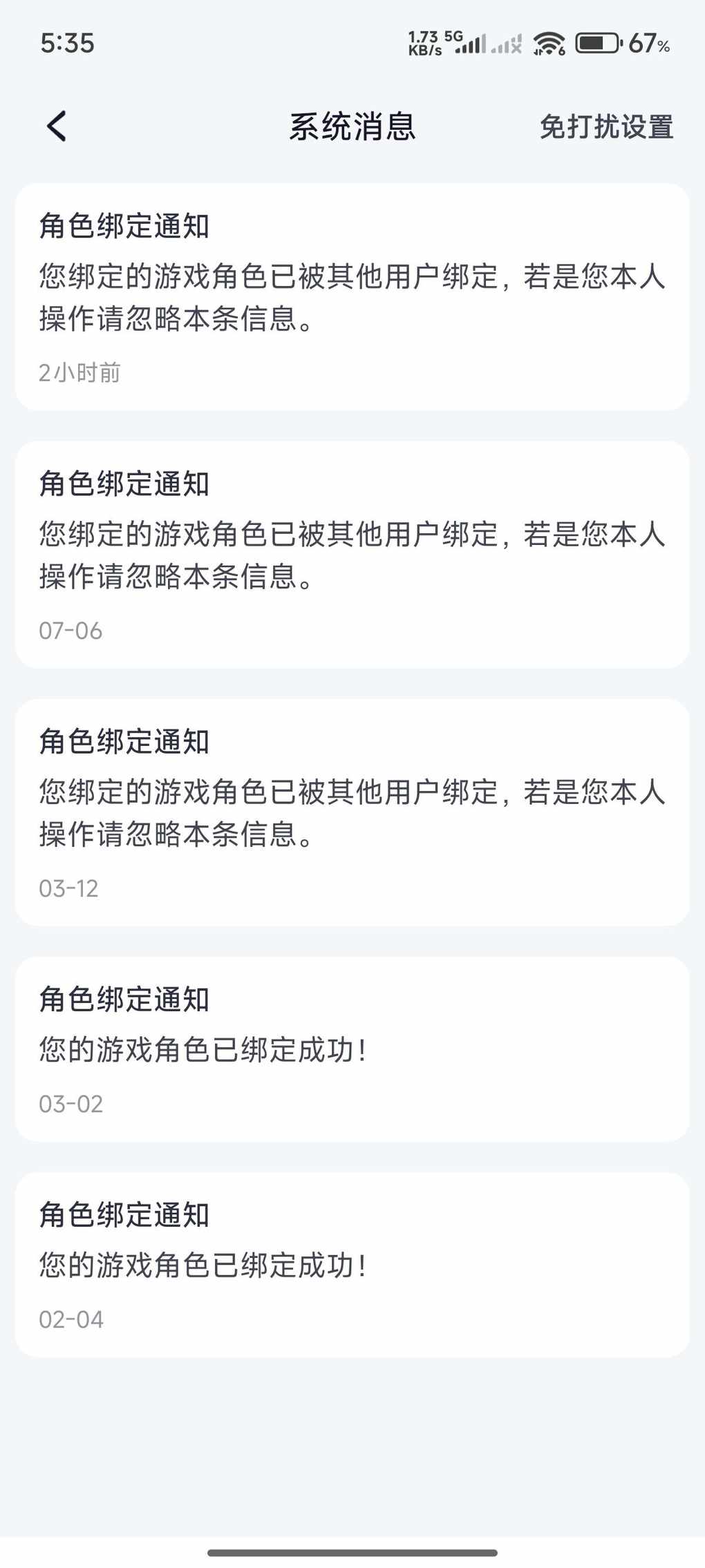
Task: Open the binding success notice dated 03-02
Action: [352, 1049]
